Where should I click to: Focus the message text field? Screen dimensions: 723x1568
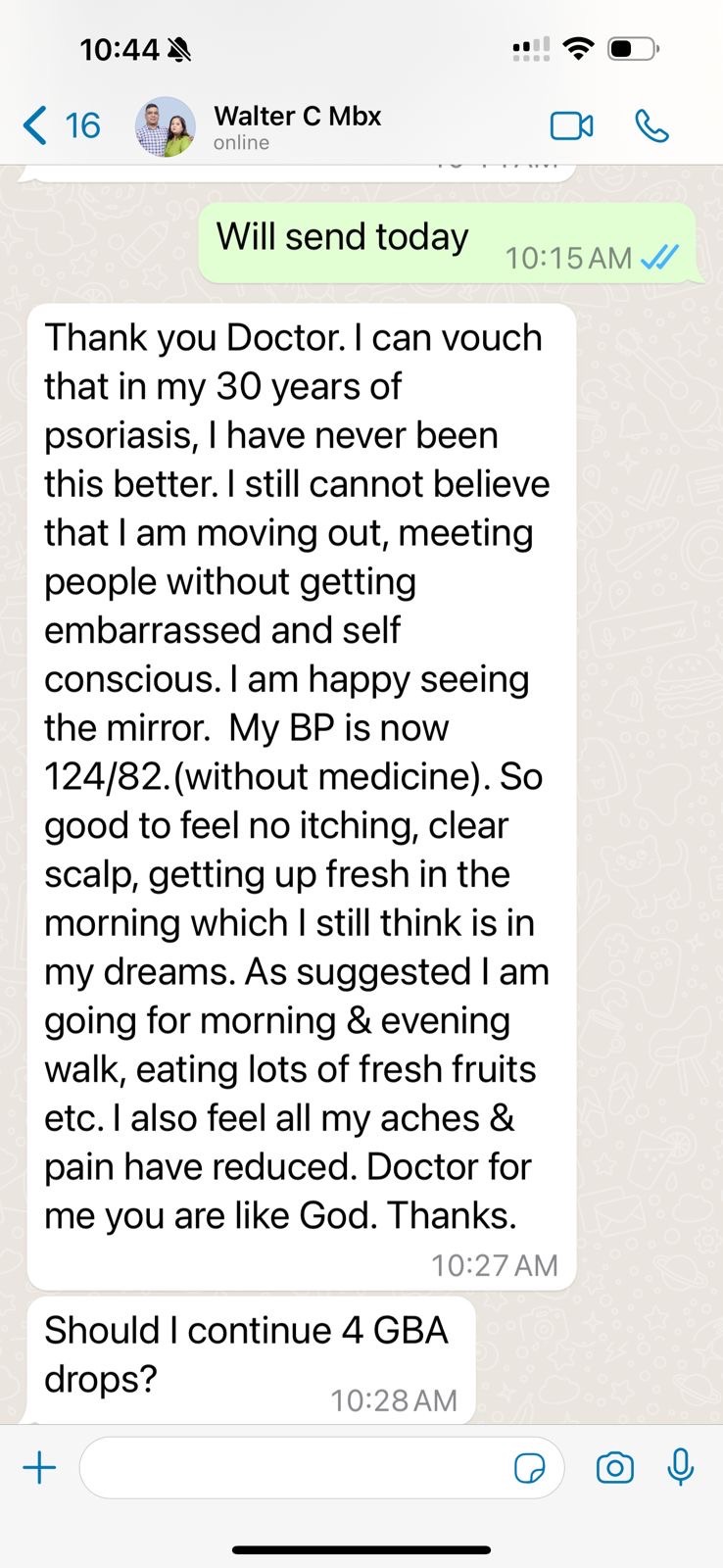click(x=294, y=1467)
